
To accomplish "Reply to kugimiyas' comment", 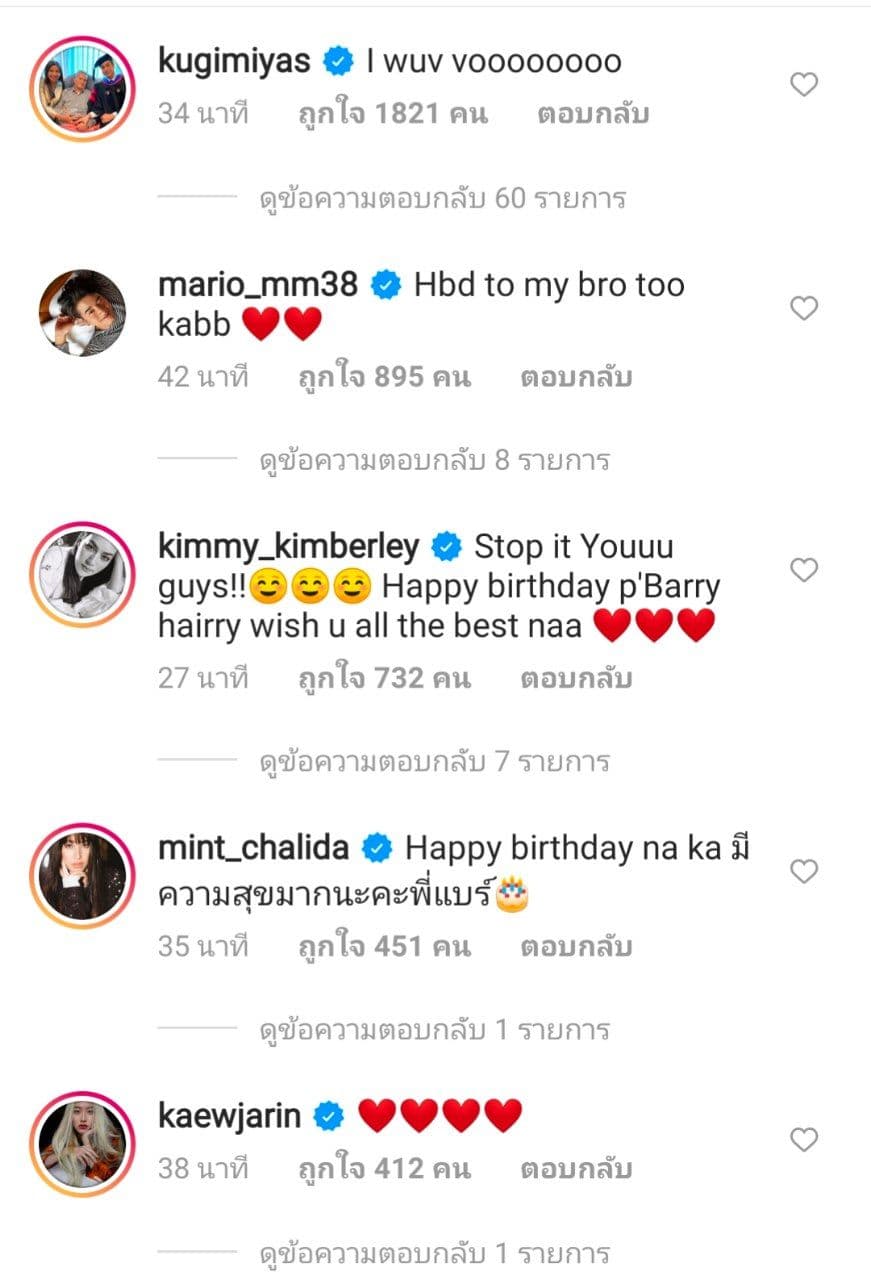I will [592, 114].
